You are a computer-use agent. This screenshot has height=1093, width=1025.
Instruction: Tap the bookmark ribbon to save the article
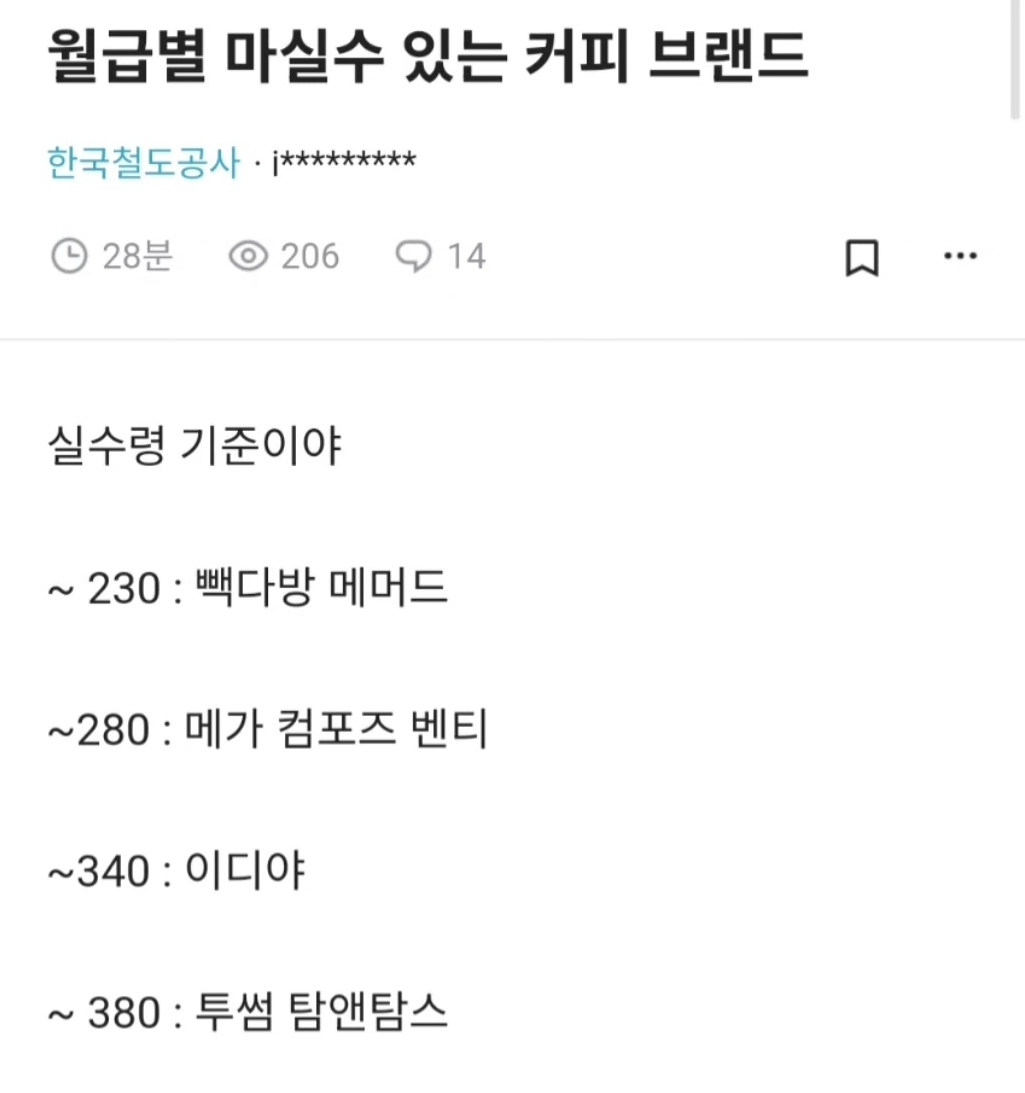861,257
